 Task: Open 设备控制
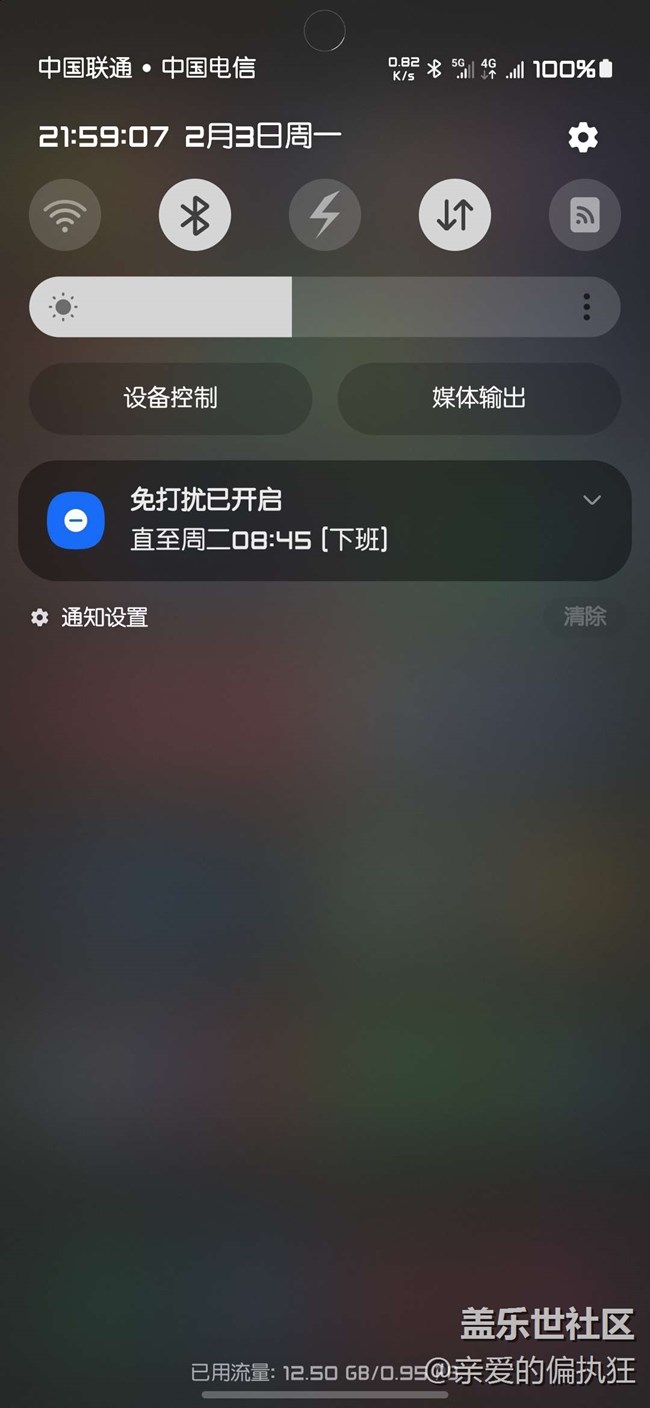[x=171, y=398]
